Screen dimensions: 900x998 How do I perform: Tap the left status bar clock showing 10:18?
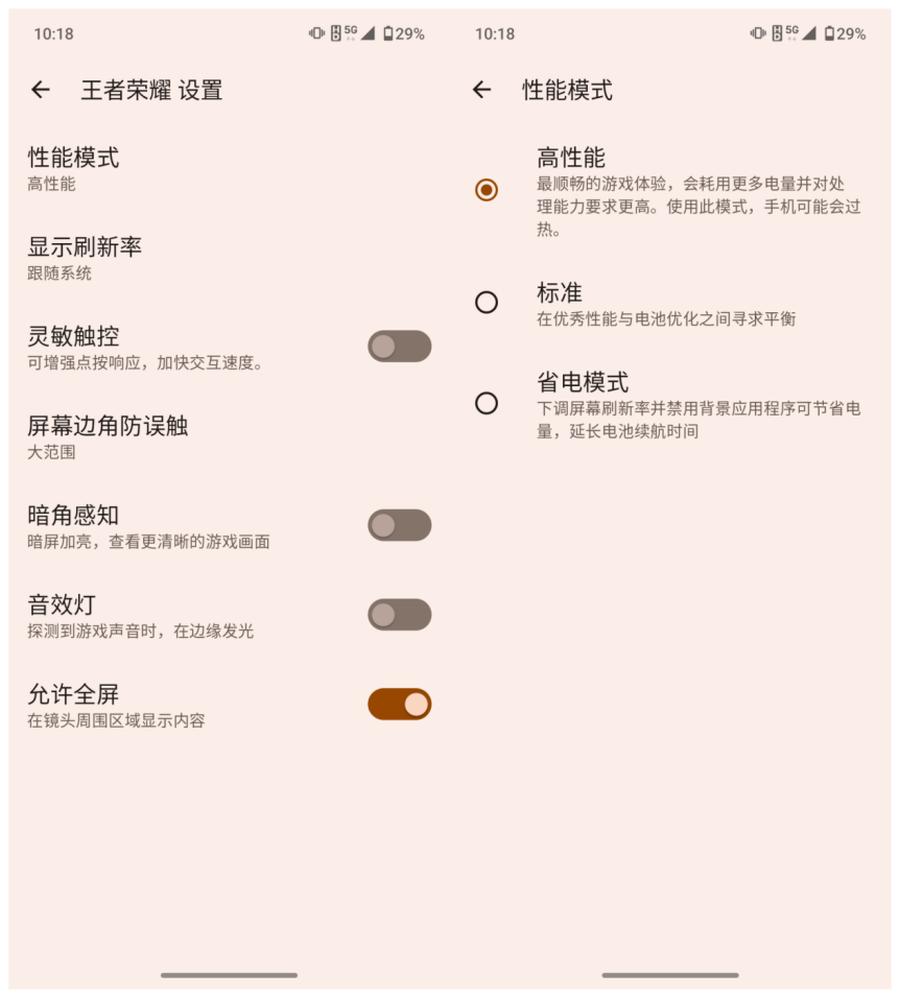click(x=45, y=33)
